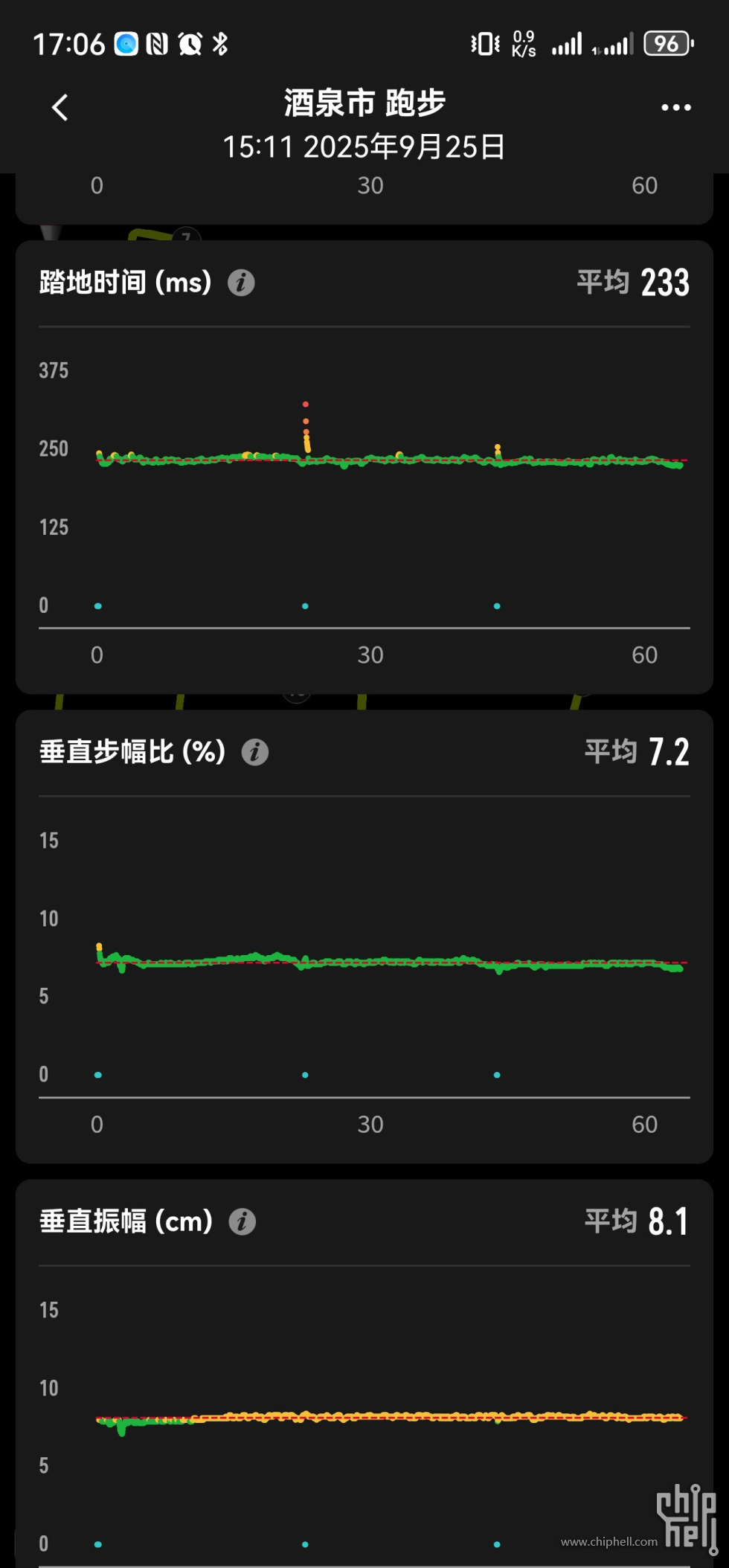Select the 垂直振幅 average value 8.1

tap(667, 1220)
